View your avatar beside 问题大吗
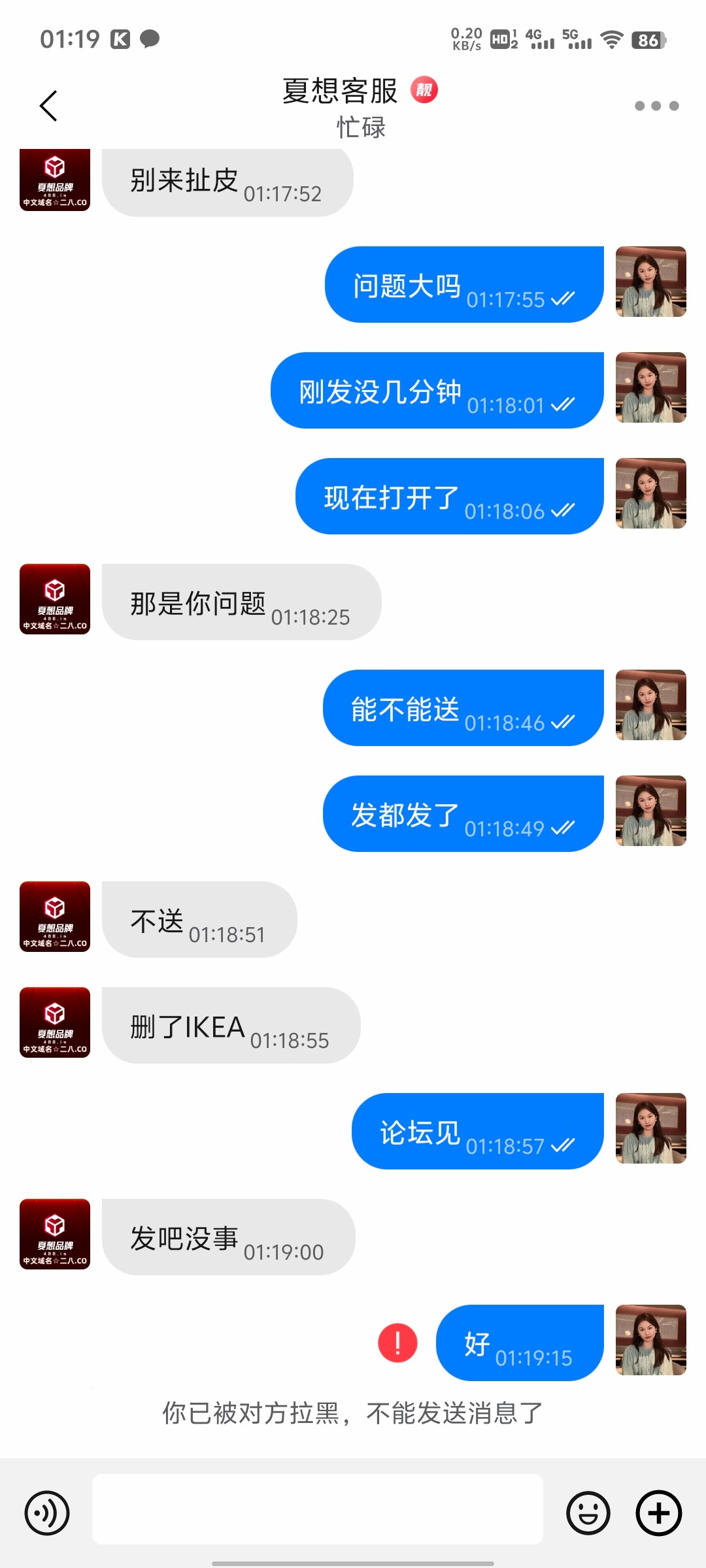Viewport: 706px width, 1568px height. (x=651, y=282)
